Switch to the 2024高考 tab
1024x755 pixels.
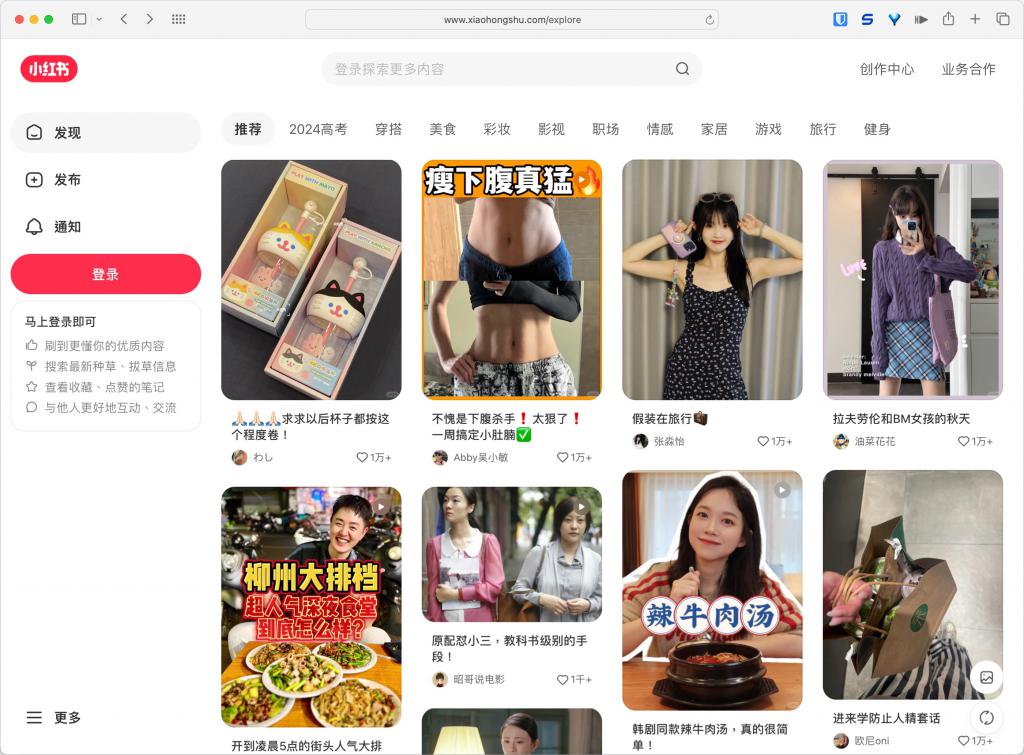(x=318, y=129)
